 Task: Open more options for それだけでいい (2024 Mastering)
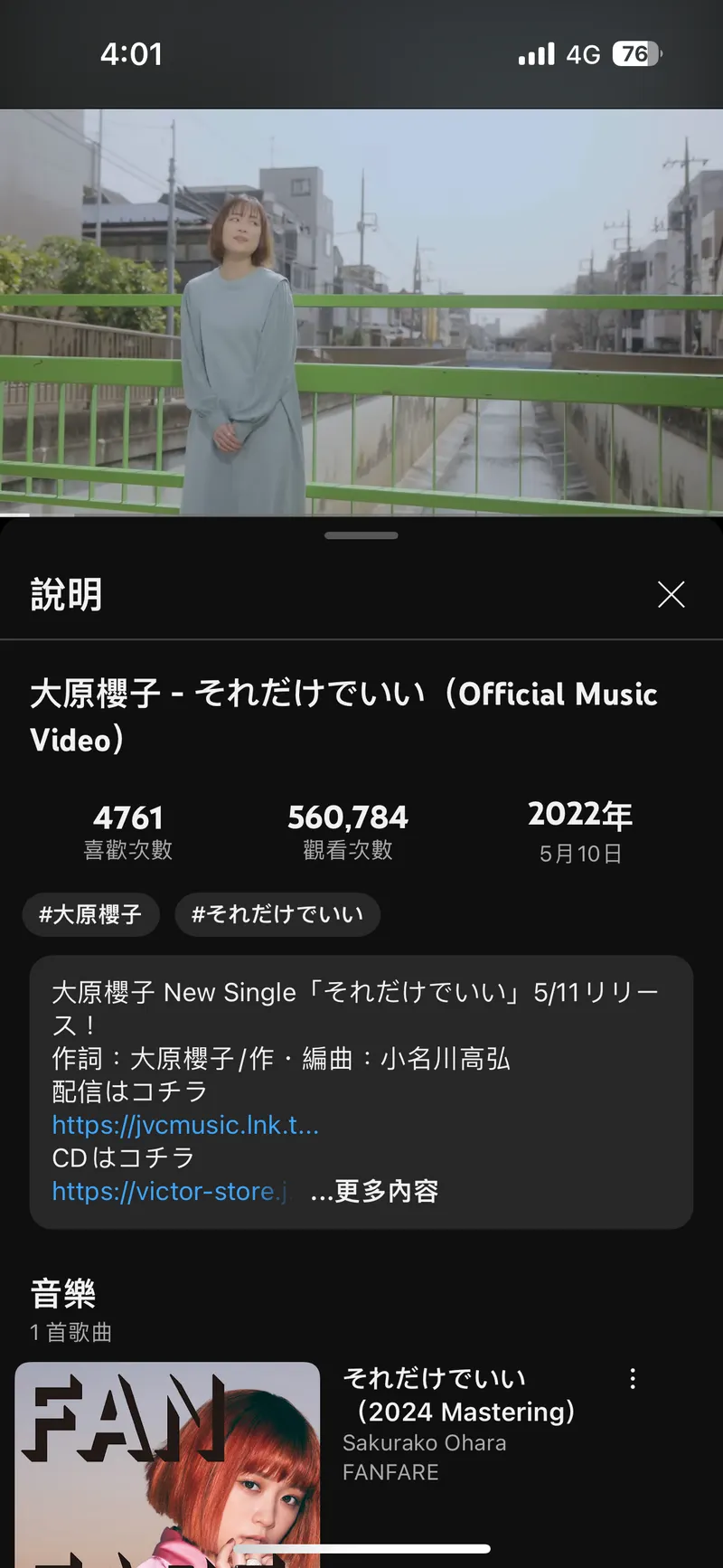tap(633, 1378)
